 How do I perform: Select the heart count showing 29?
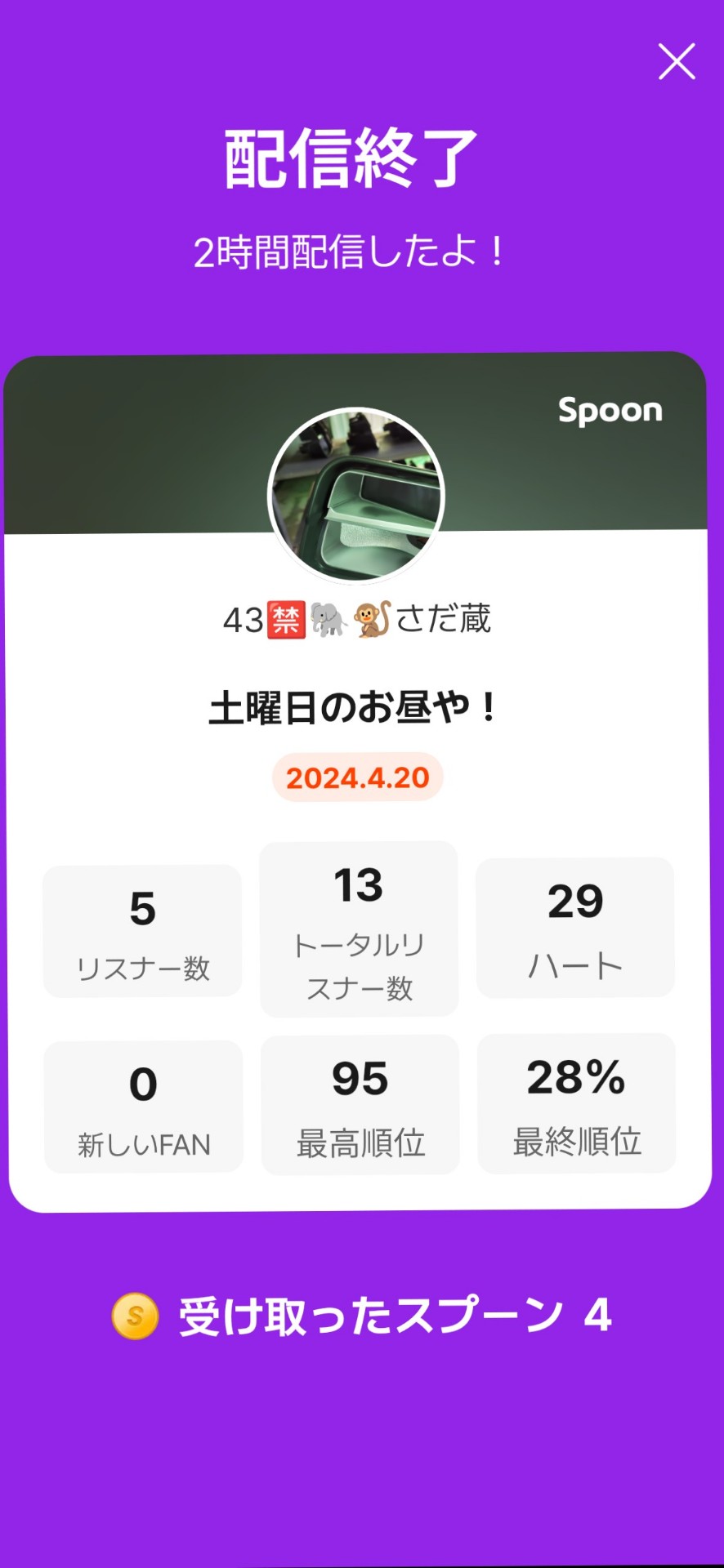[x=575, y=902]
